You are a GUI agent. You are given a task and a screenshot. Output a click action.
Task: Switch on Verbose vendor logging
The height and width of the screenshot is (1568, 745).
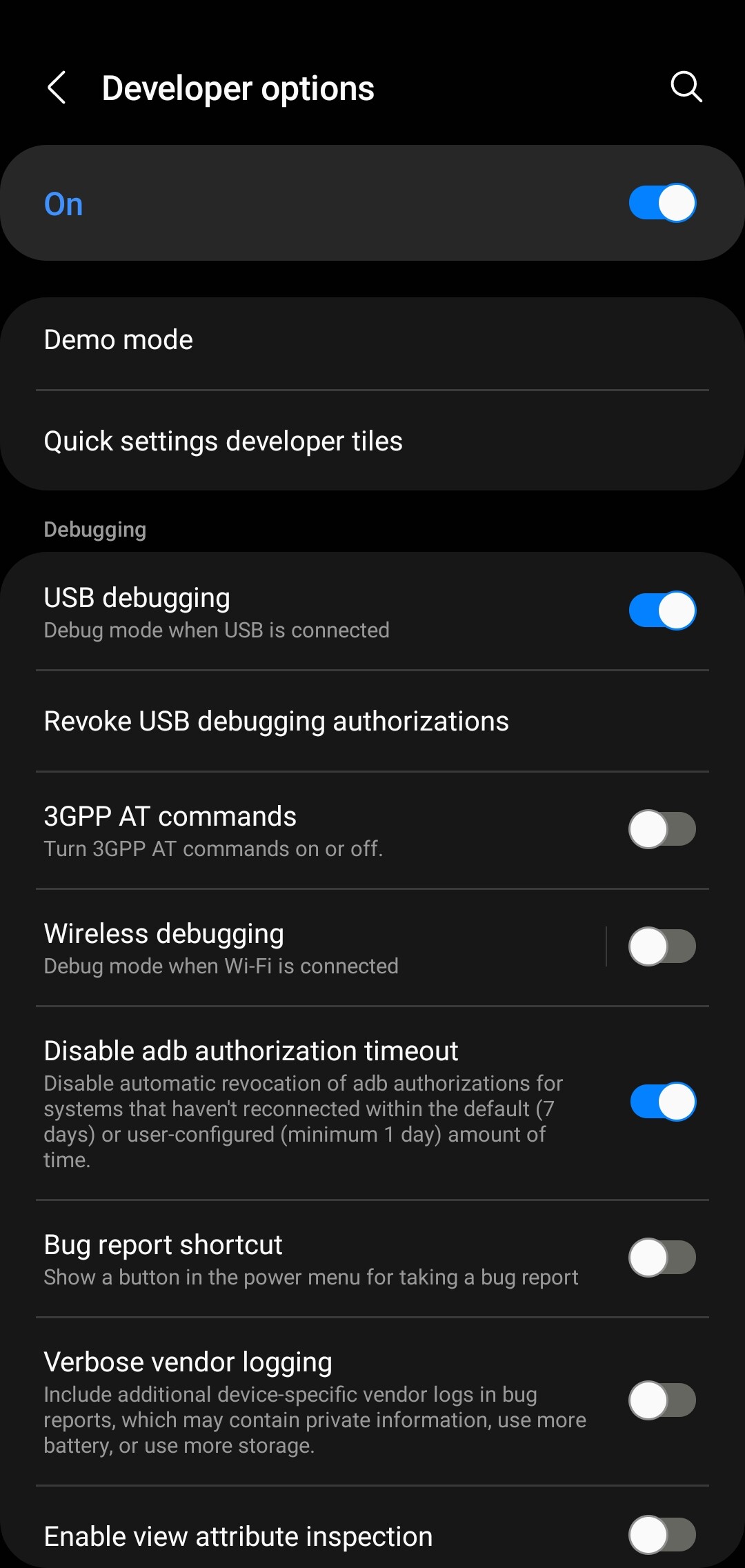tap(662, 1400)
